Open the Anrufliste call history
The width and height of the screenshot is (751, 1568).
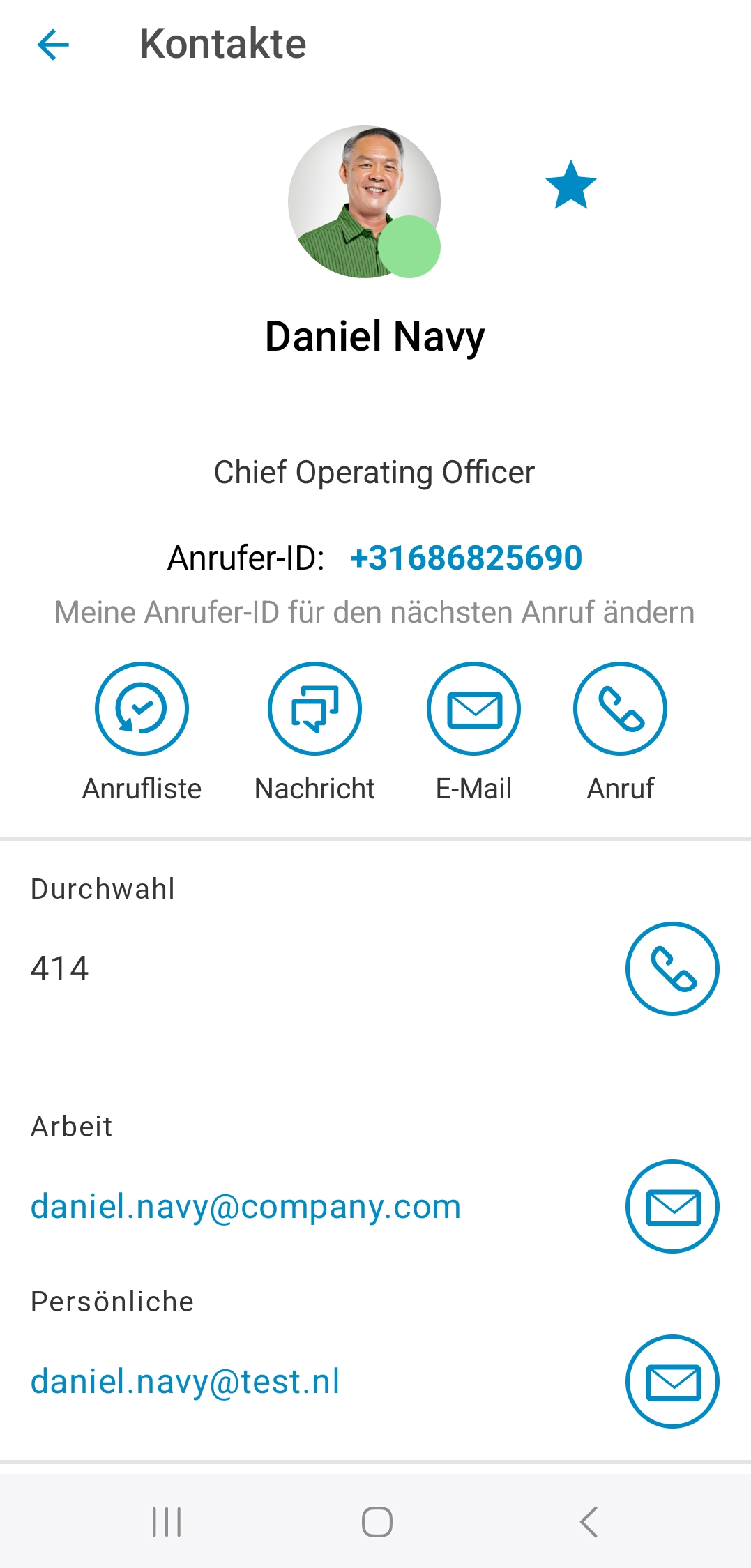[142, 708]
